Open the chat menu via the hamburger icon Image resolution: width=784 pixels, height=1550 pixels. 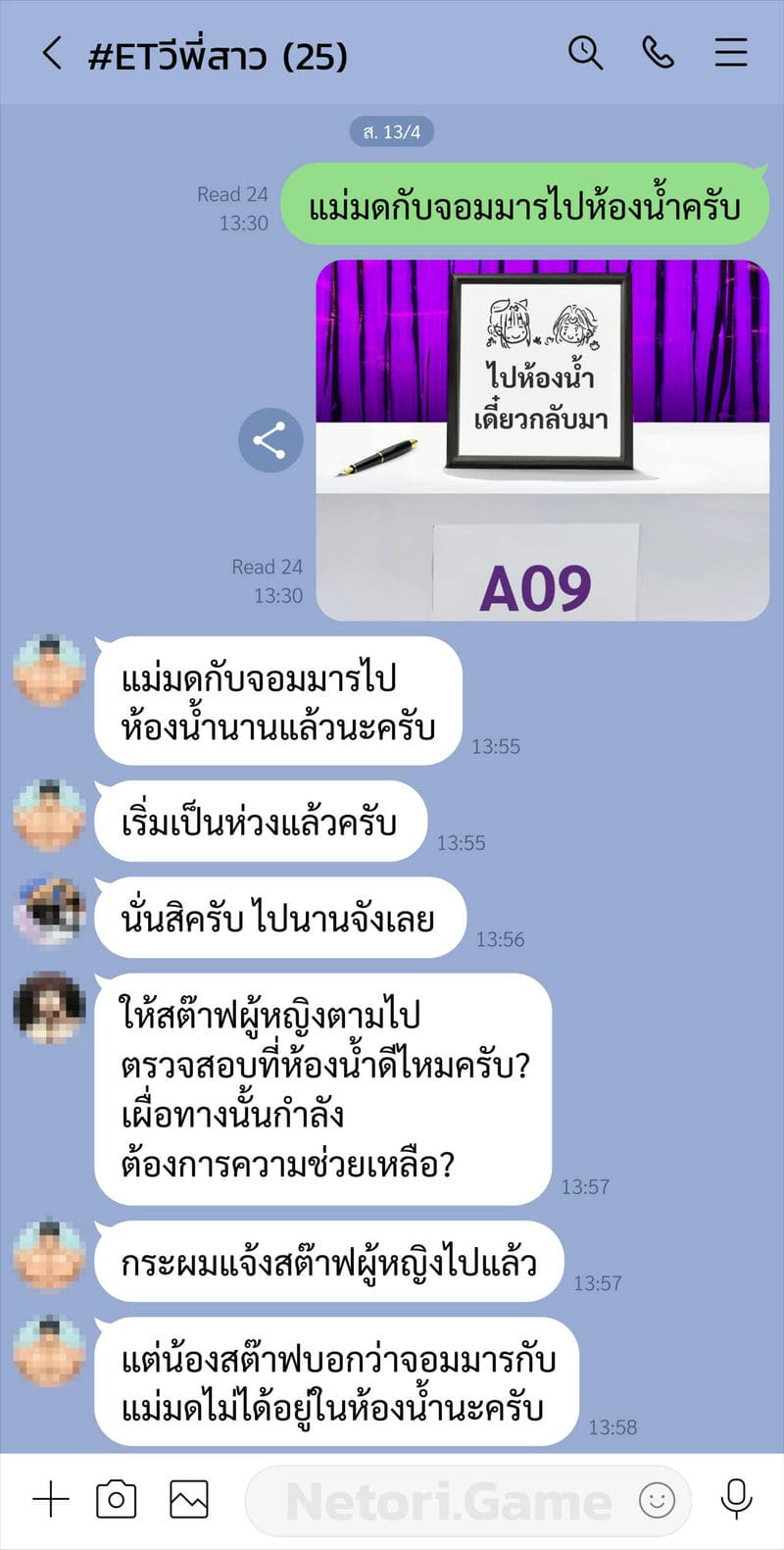pyautogui.click(x=731, y=52)
